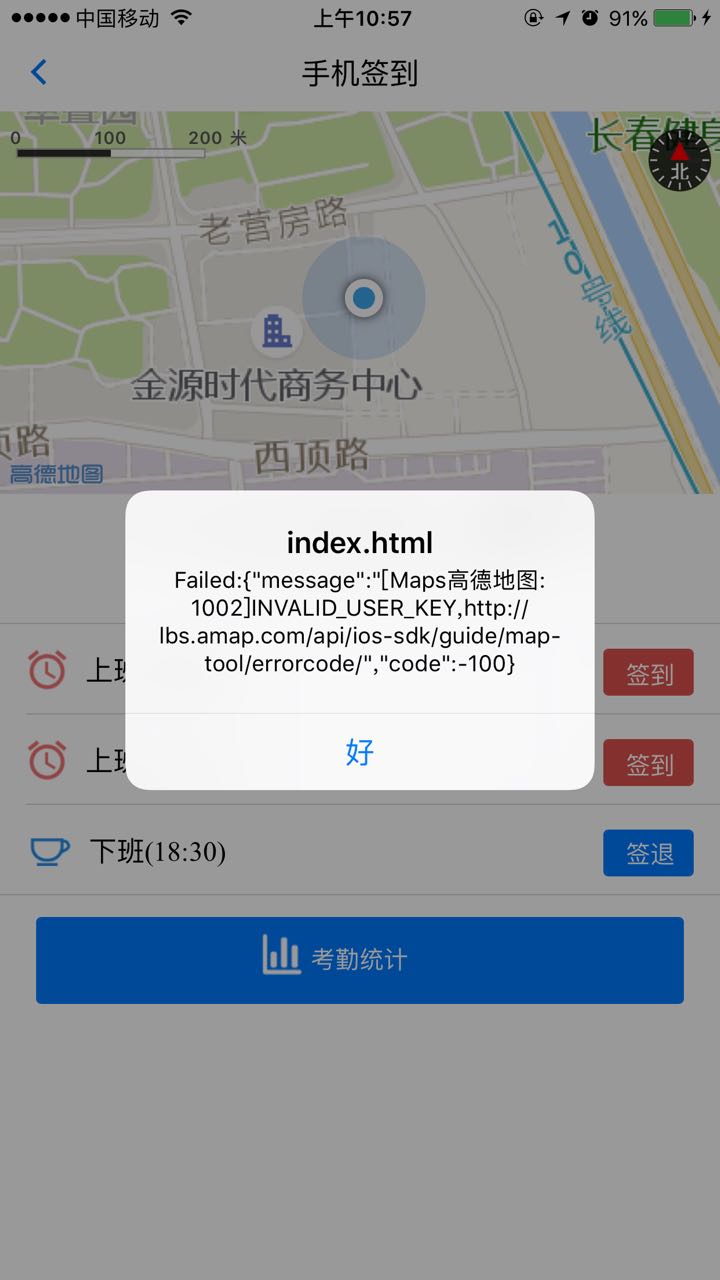
Task: Open 考勤统计 attendance statistics
Action: pyautogui.click(x=359, y=960)
